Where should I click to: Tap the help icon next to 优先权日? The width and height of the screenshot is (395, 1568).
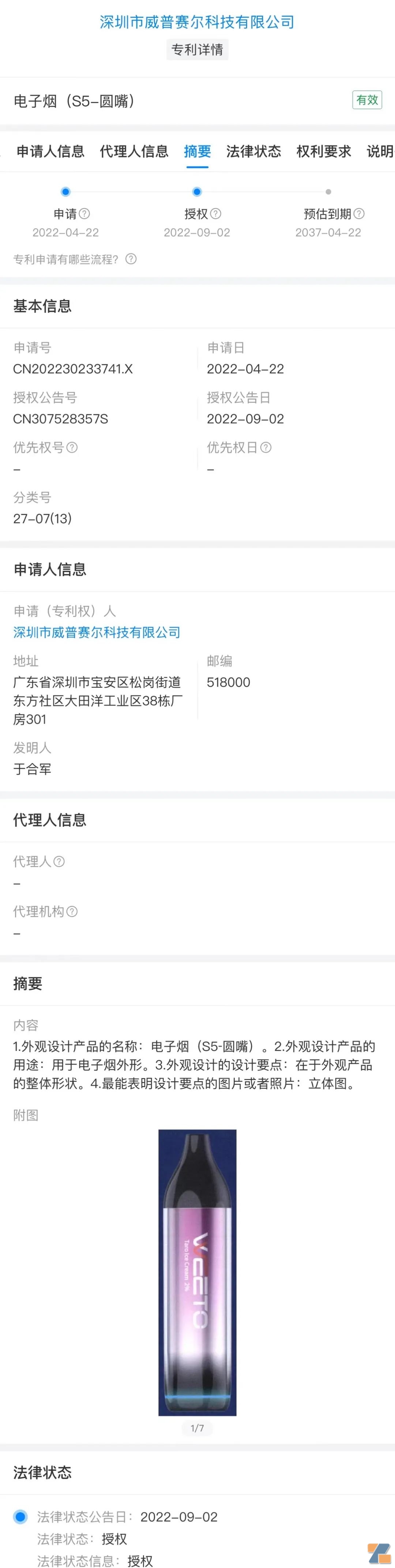click(x=266, y=447)
